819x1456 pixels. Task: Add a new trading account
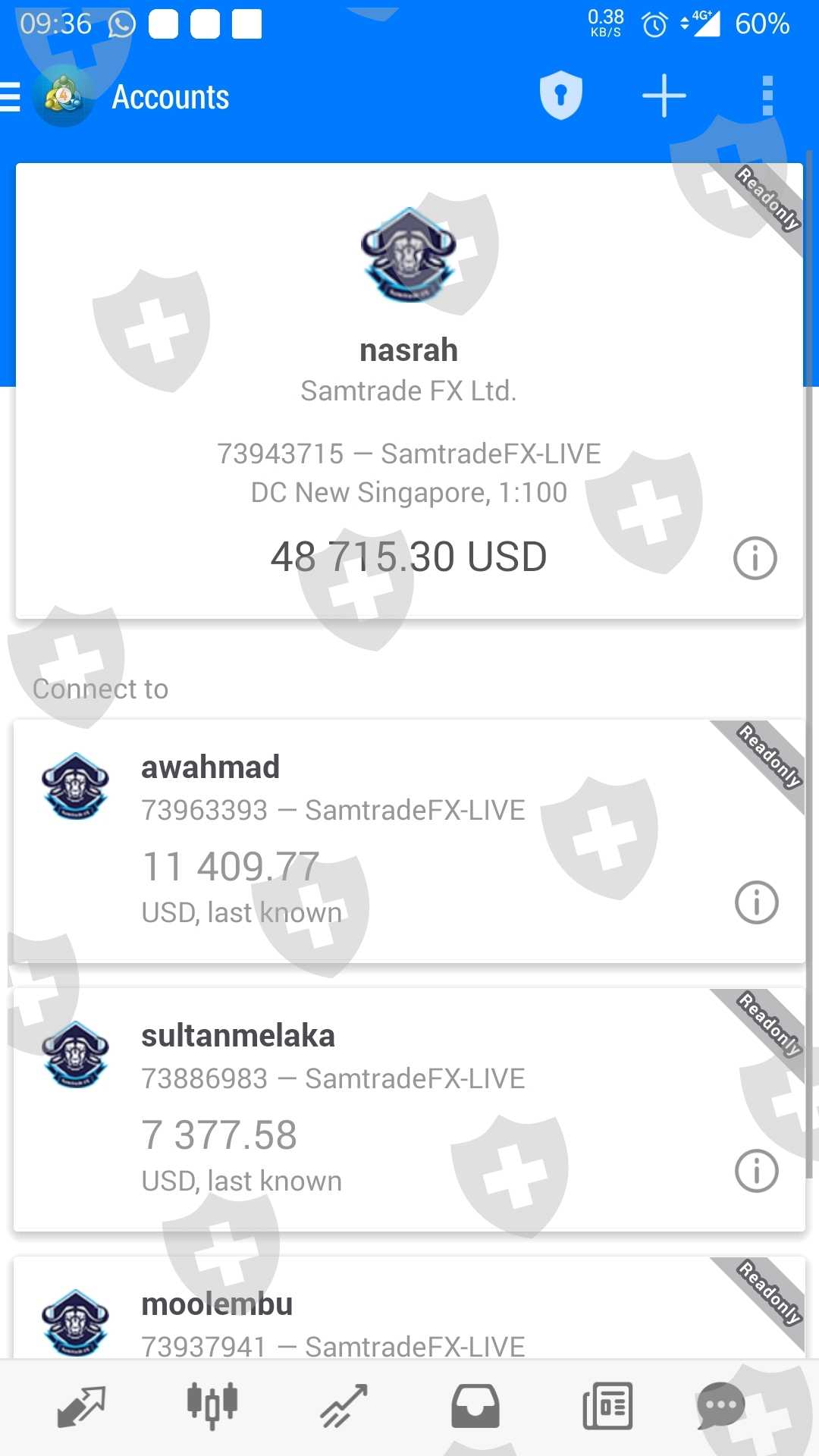[x=664, y=96]
